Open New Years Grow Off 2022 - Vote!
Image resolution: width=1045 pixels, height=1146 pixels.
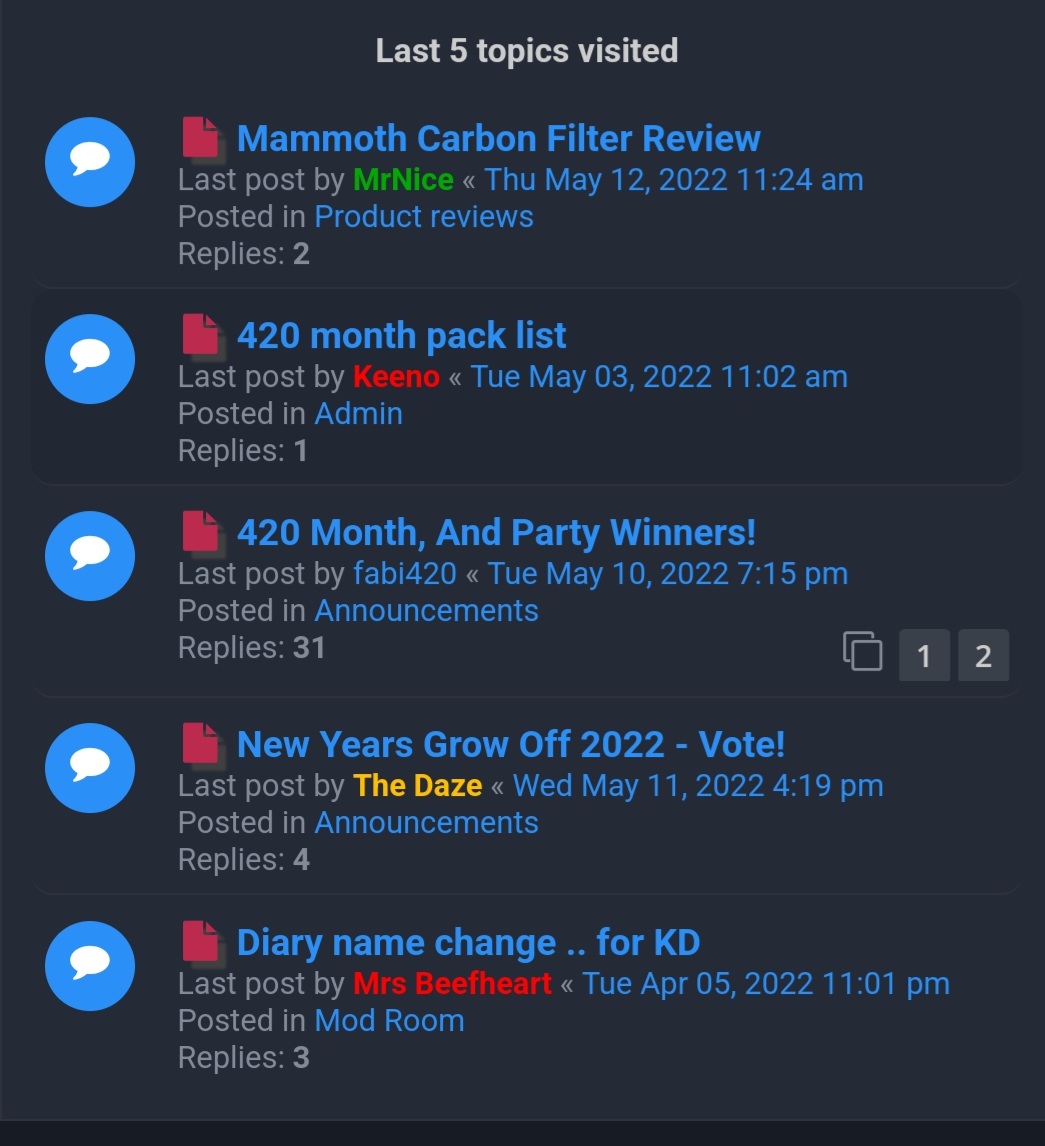[x=511, y=745]
